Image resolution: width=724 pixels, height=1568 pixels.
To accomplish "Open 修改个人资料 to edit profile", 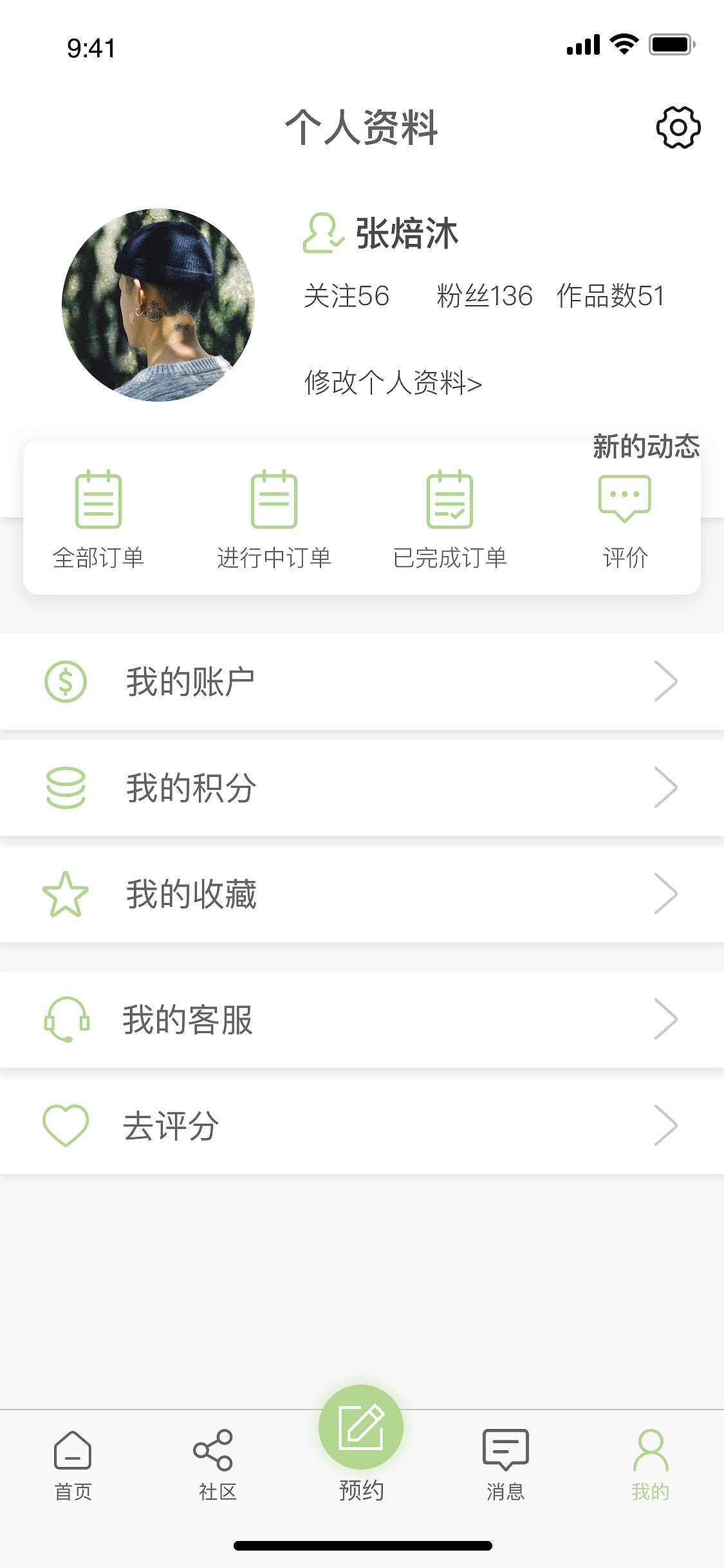I will click(391, 384).
